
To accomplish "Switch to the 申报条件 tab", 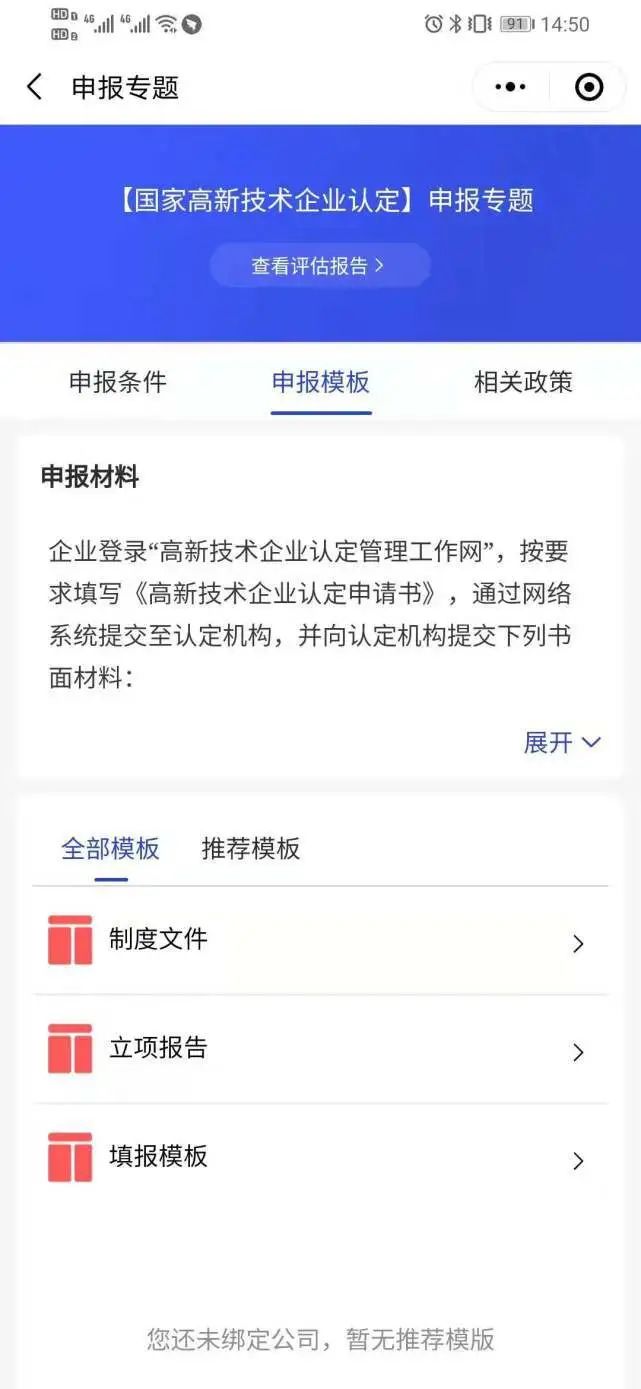I will tap(117, 382).
